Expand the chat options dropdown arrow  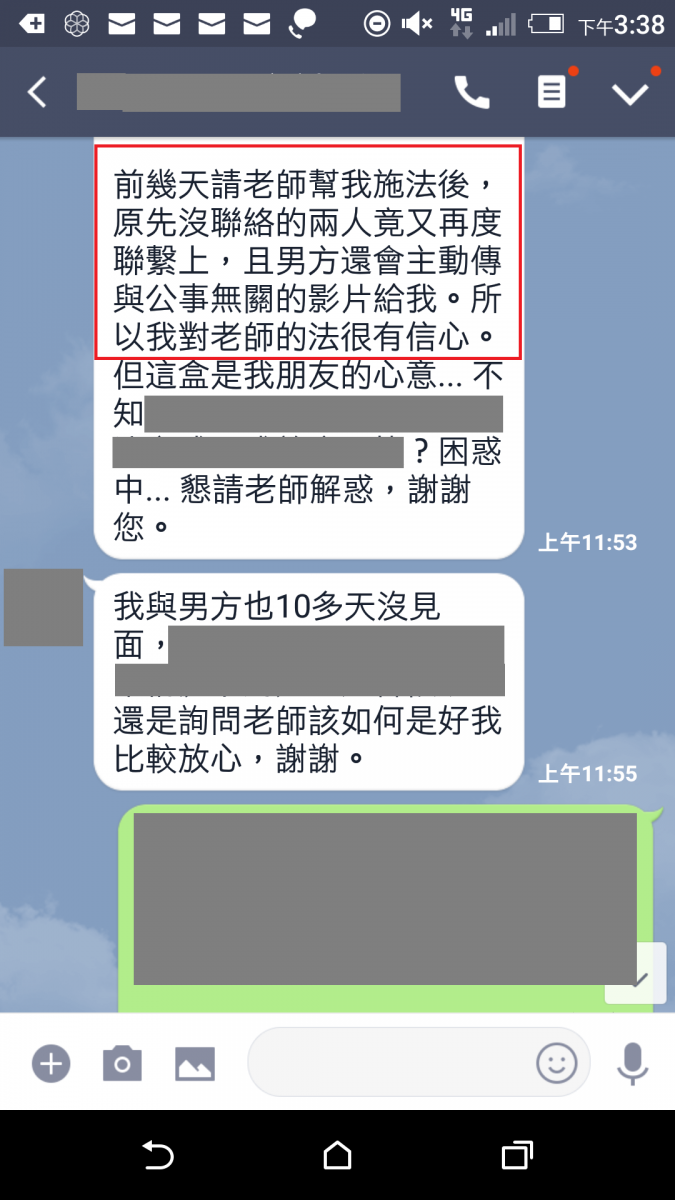pyautogui.click(x=630, y=93)
